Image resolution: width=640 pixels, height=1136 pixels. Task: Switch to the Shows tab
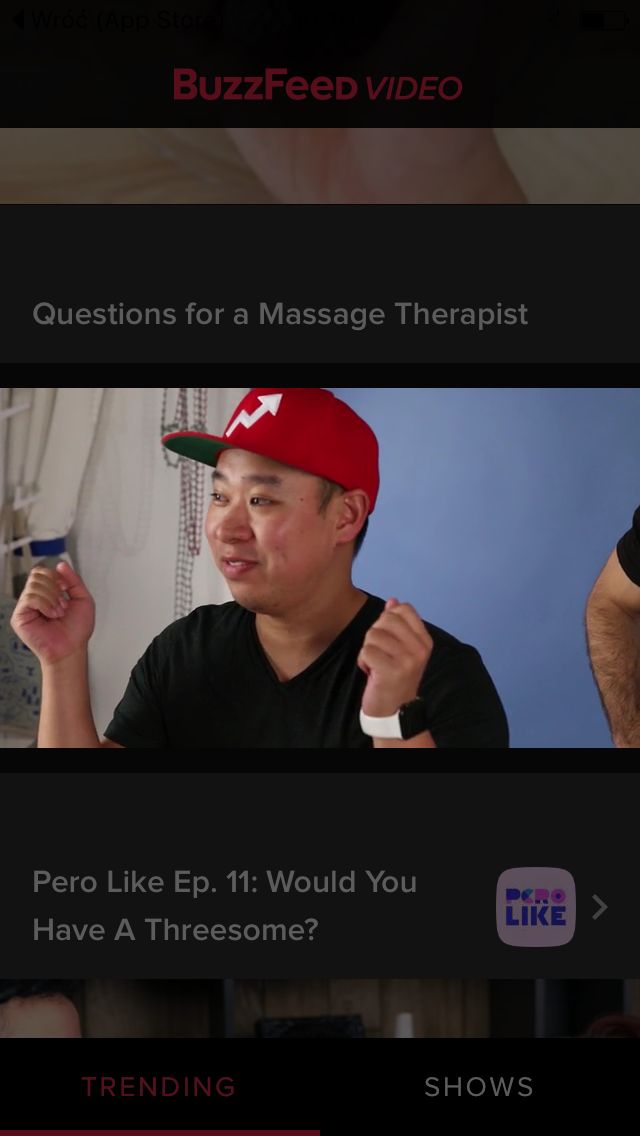479,1087
